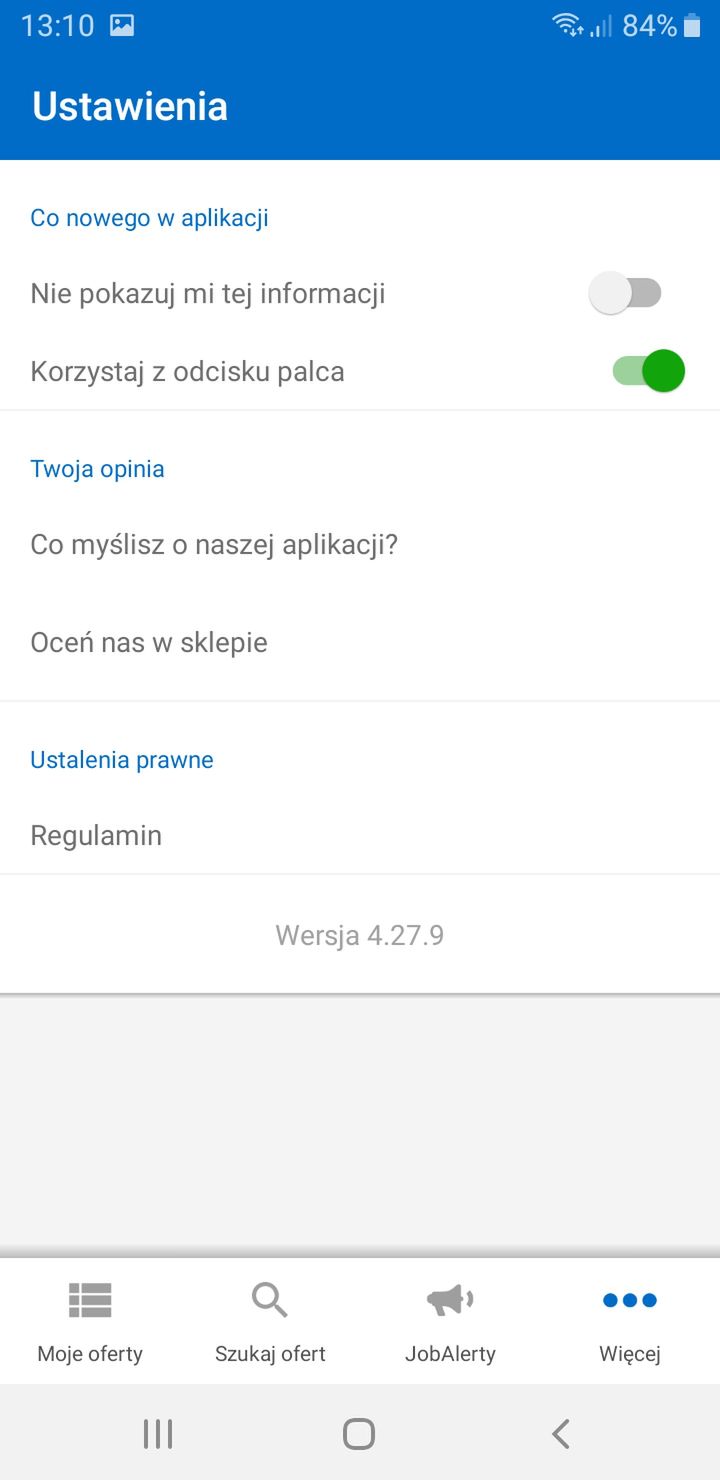Viewport: 720px width, 1480px height.
Task: Open the Regulamin row
Action: 360,836
